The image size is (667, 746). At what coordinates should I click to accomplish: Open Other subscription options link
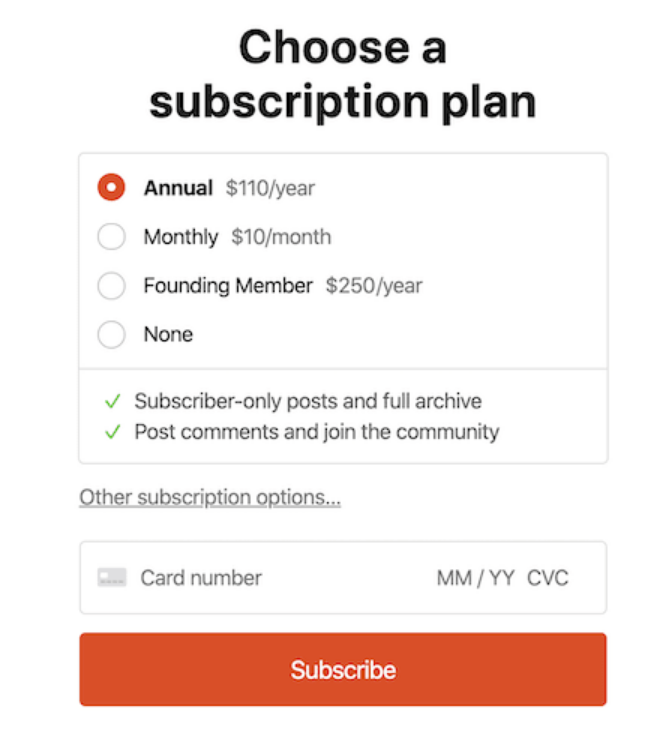(210, 497)
